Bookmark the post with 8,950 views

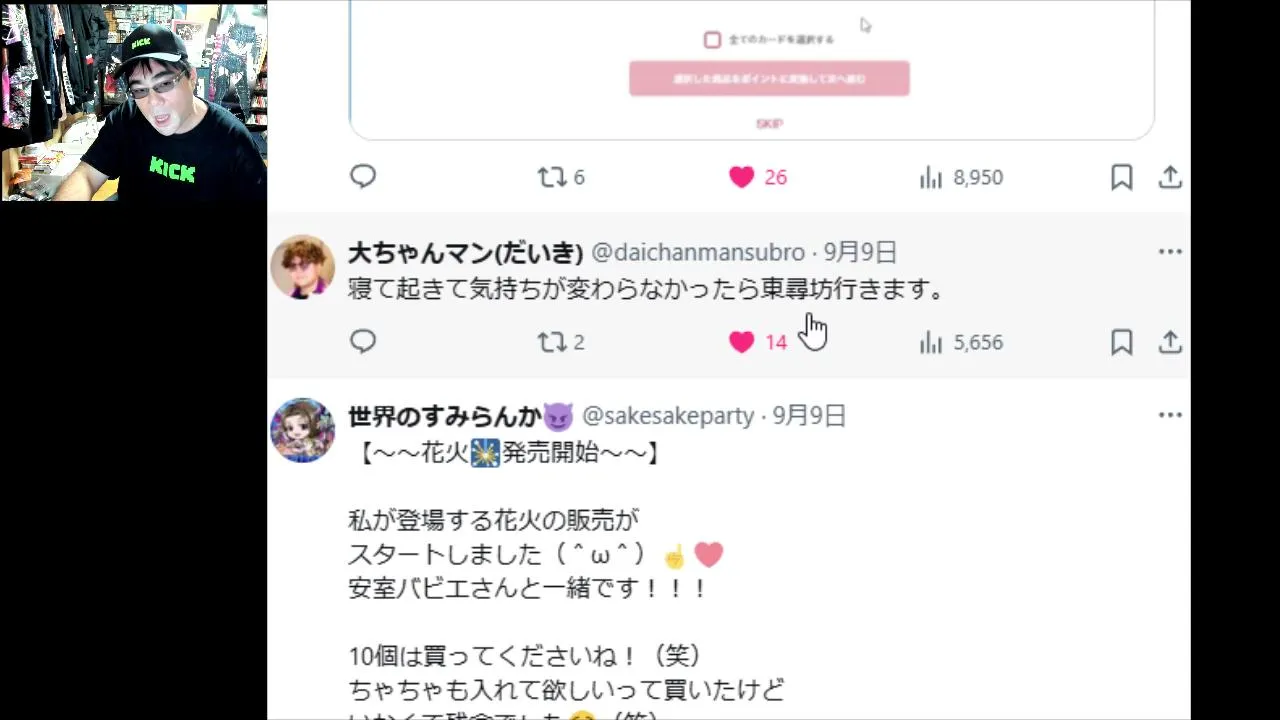pyautogui.click(x=1121, y=177)
